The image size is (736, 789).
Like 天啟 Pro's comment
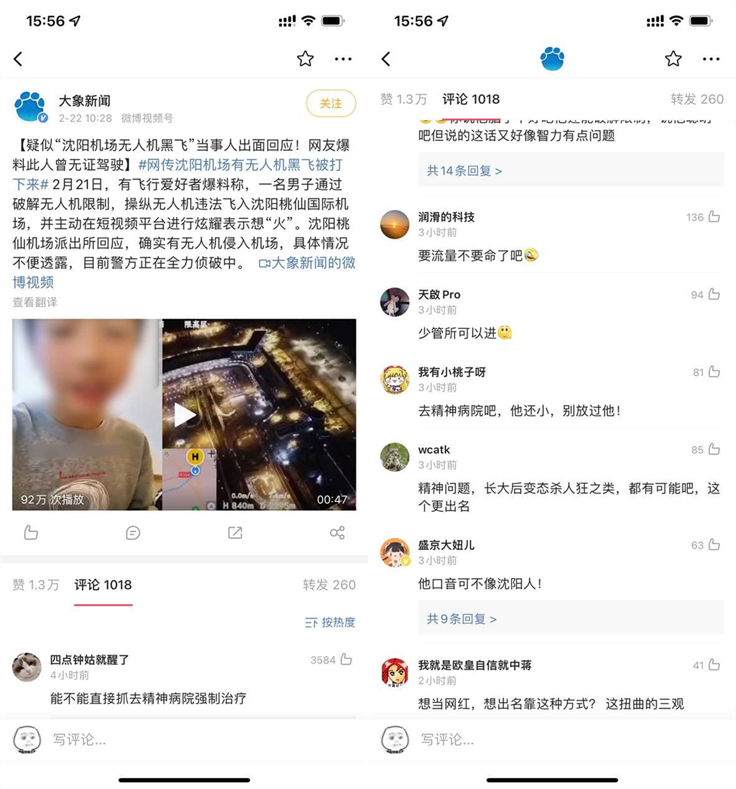(714, 295)
